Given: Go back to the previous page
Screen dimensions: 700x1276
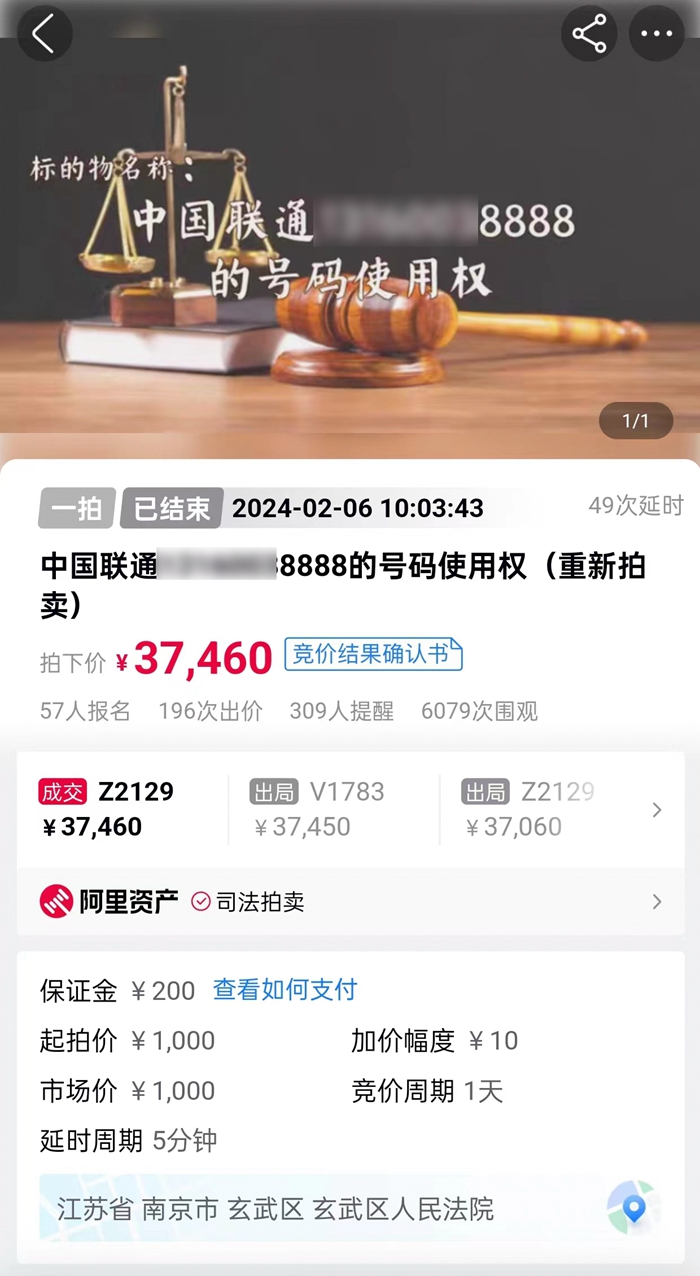Looking at the screenshot, I should pyautogui.click(x=44, y=34).
